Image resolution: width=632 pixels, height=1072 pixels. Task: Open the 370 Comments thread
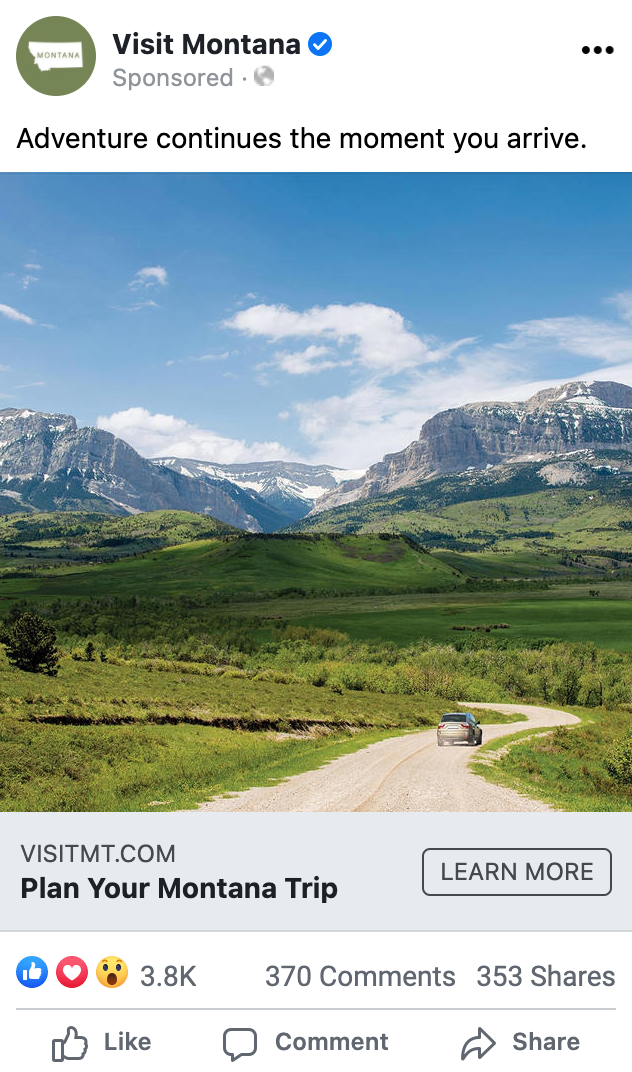coord(360,976)
